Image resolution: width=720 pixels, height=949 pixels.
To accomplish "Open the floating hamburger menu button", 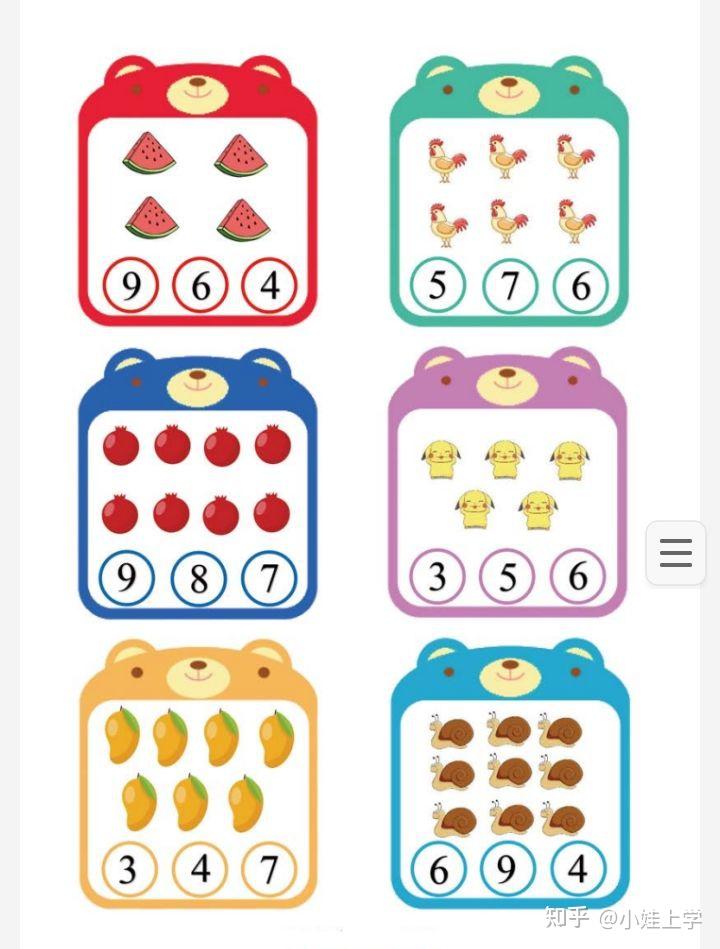I will click(x=676, y=553).
